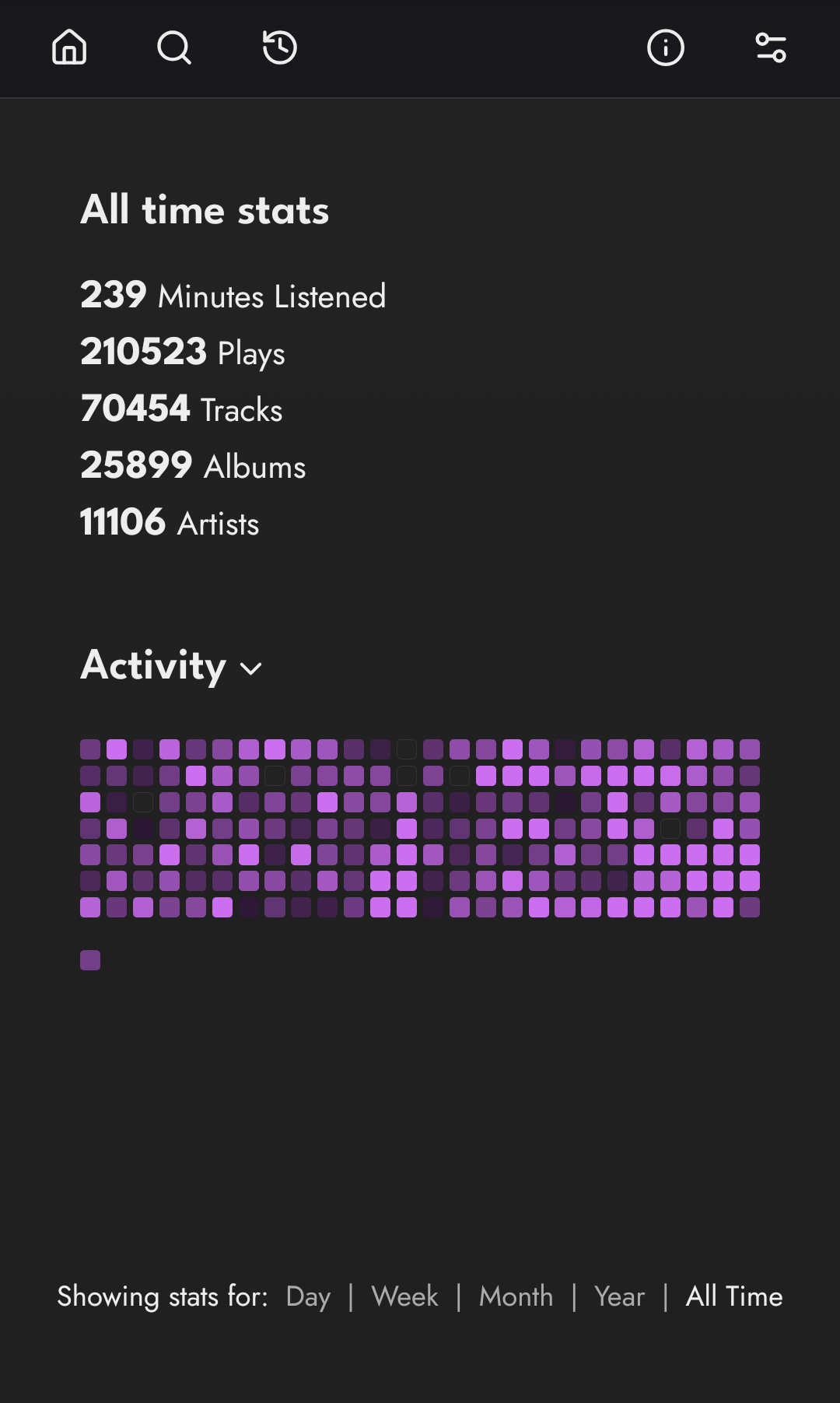The image size is (840, 1403).
Task: Select All Time stats
Action: (x=733, y=1296)
